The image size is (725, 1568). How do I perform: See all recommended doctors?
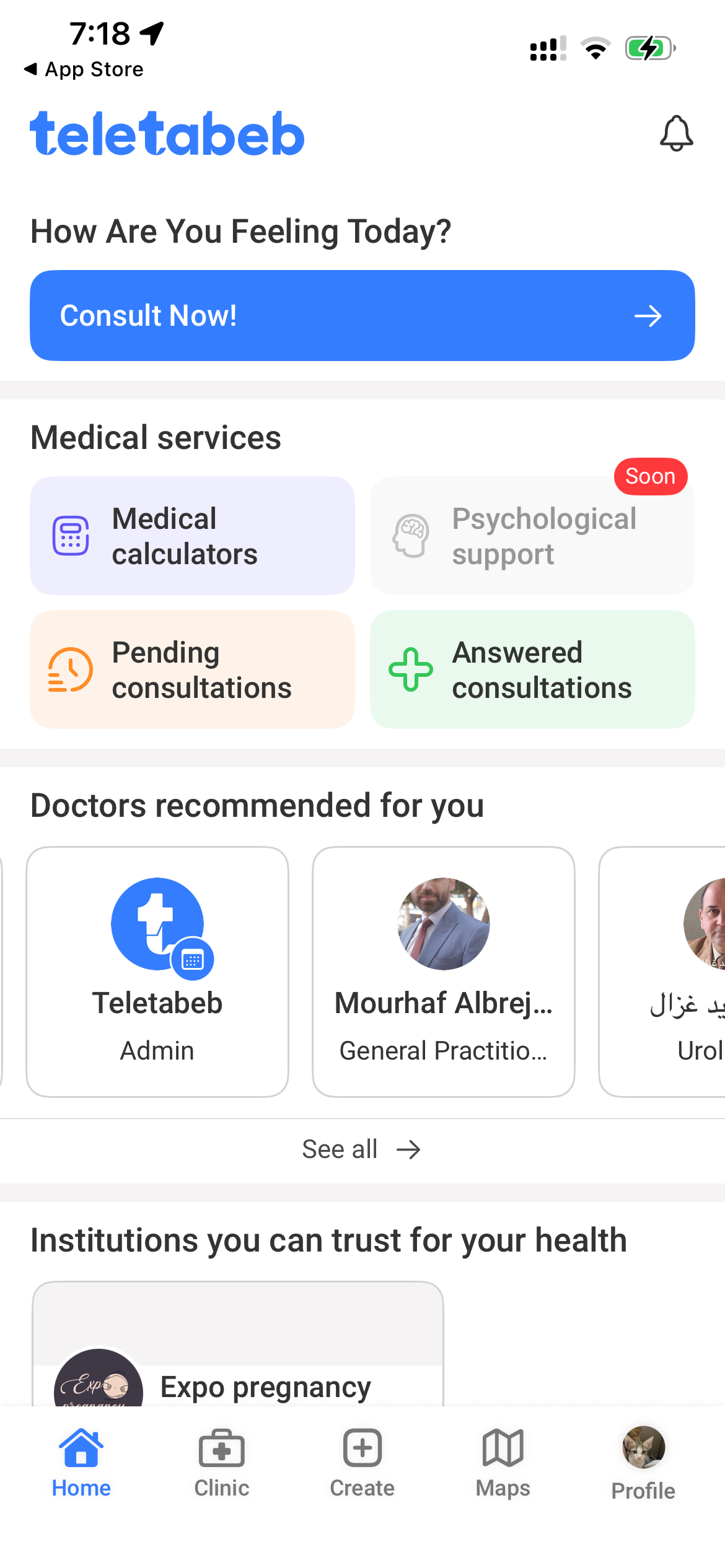click(362, 1149)
